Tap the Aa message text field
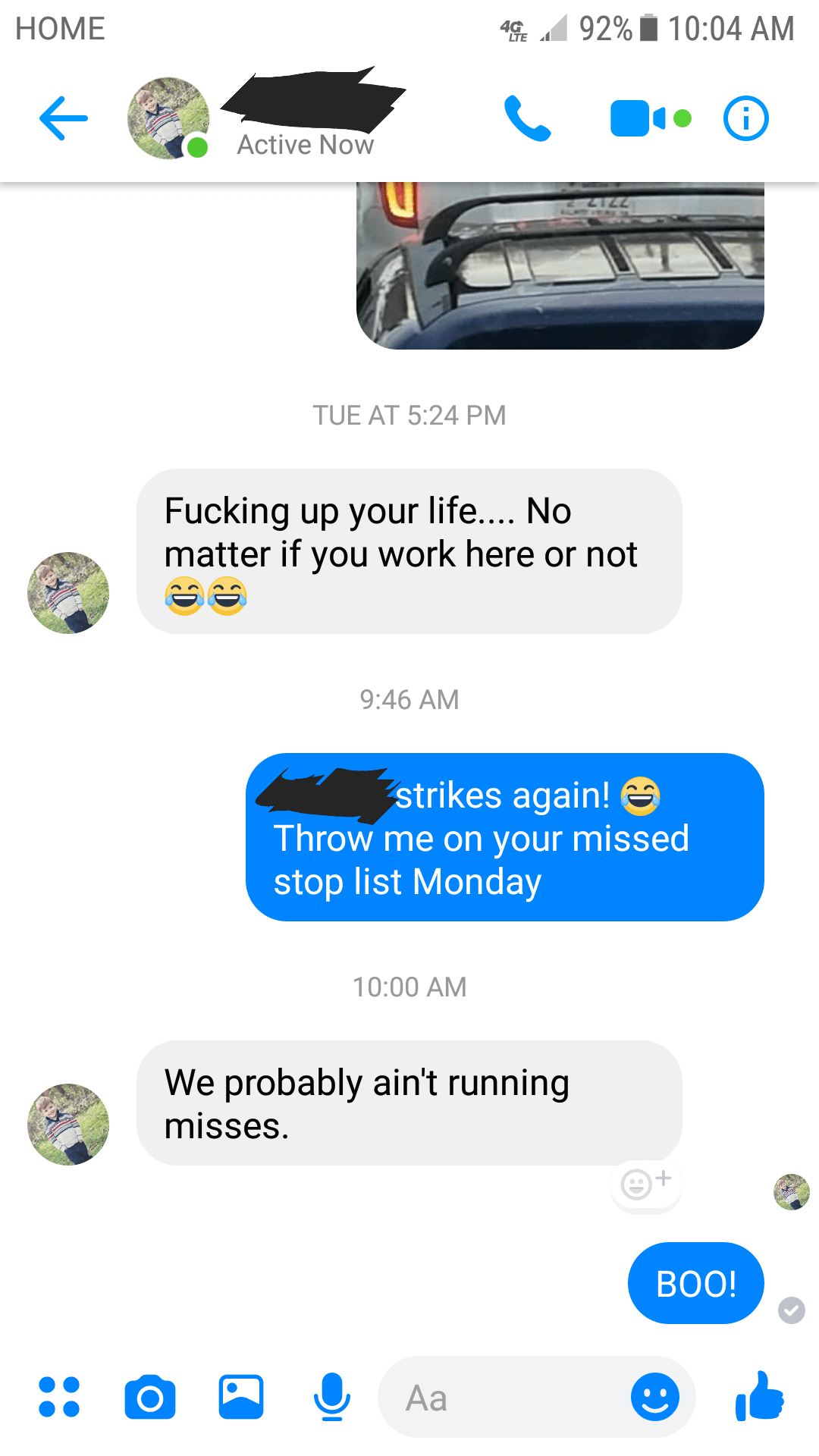 [x=500, y=1397]
